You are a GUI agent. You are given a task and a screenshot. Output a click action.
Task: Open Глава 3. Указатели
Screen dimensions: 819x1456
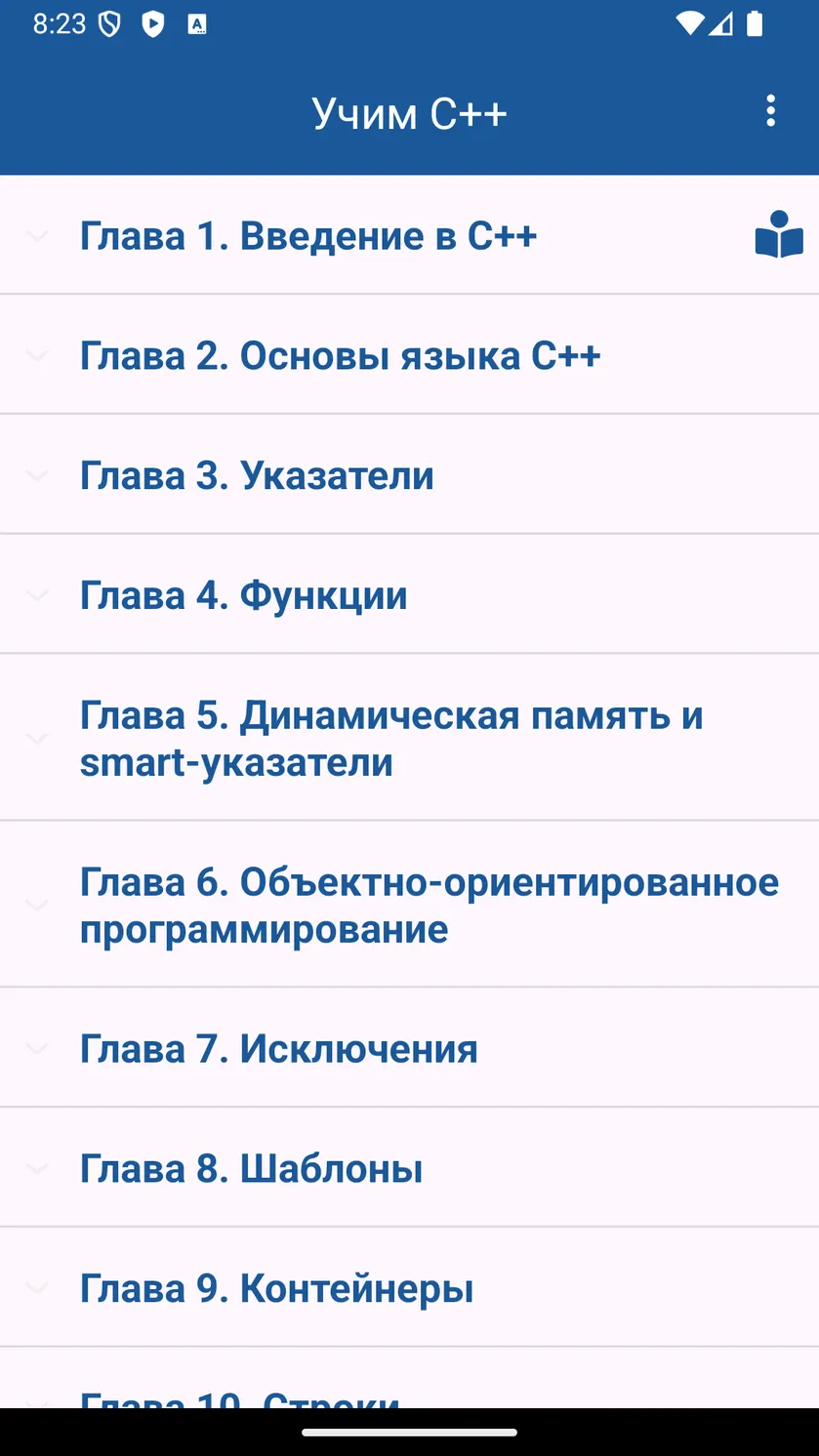tap(409, 475)
